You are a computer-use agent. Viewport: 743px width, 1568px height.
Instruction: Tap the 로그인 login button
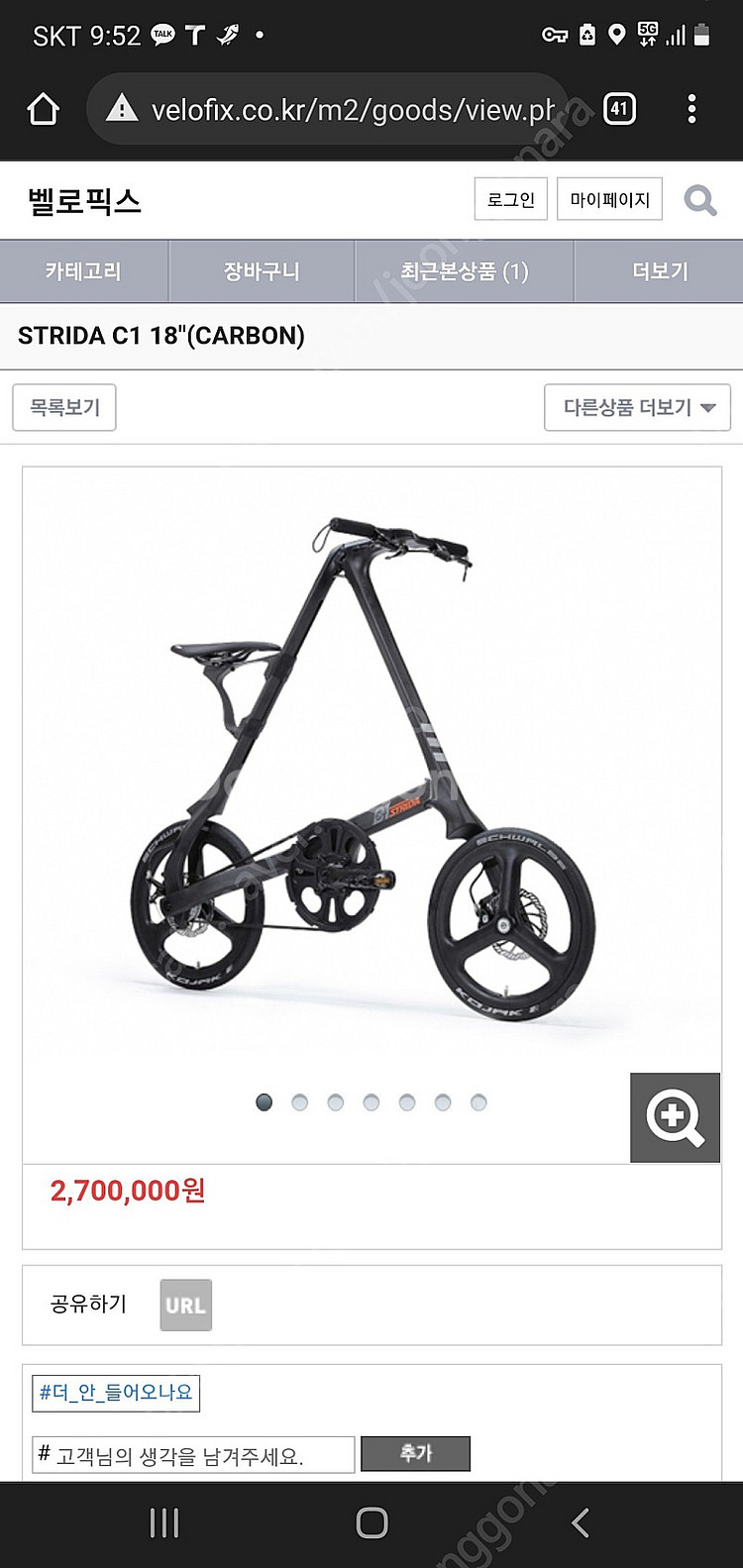coord(510,199)
